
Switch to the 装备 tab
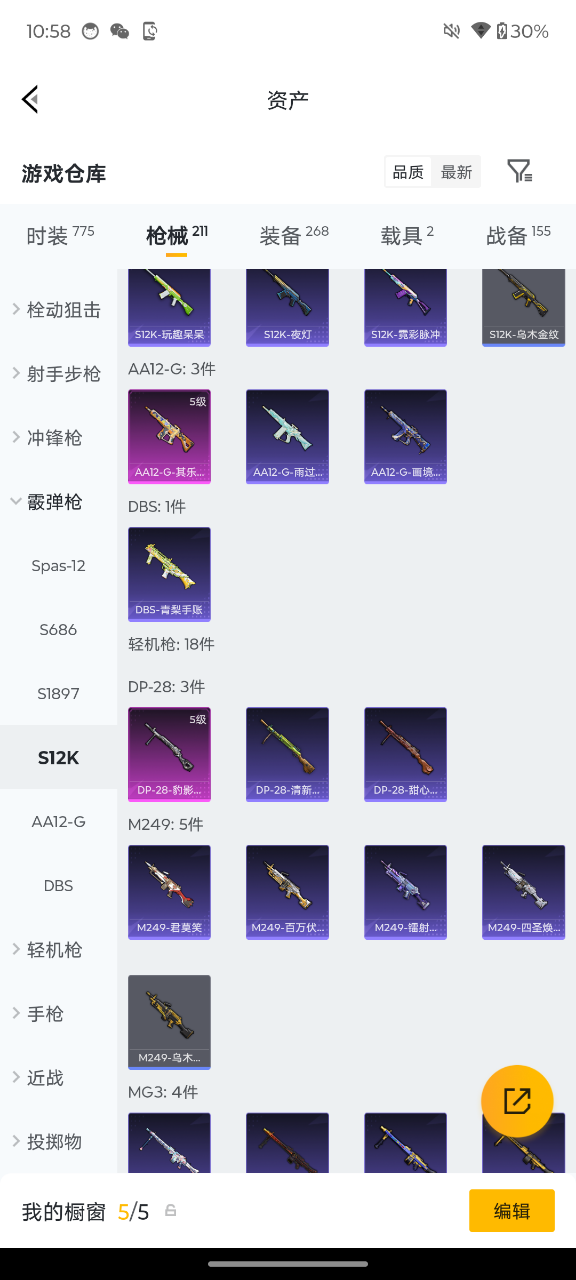click(294, 235)
